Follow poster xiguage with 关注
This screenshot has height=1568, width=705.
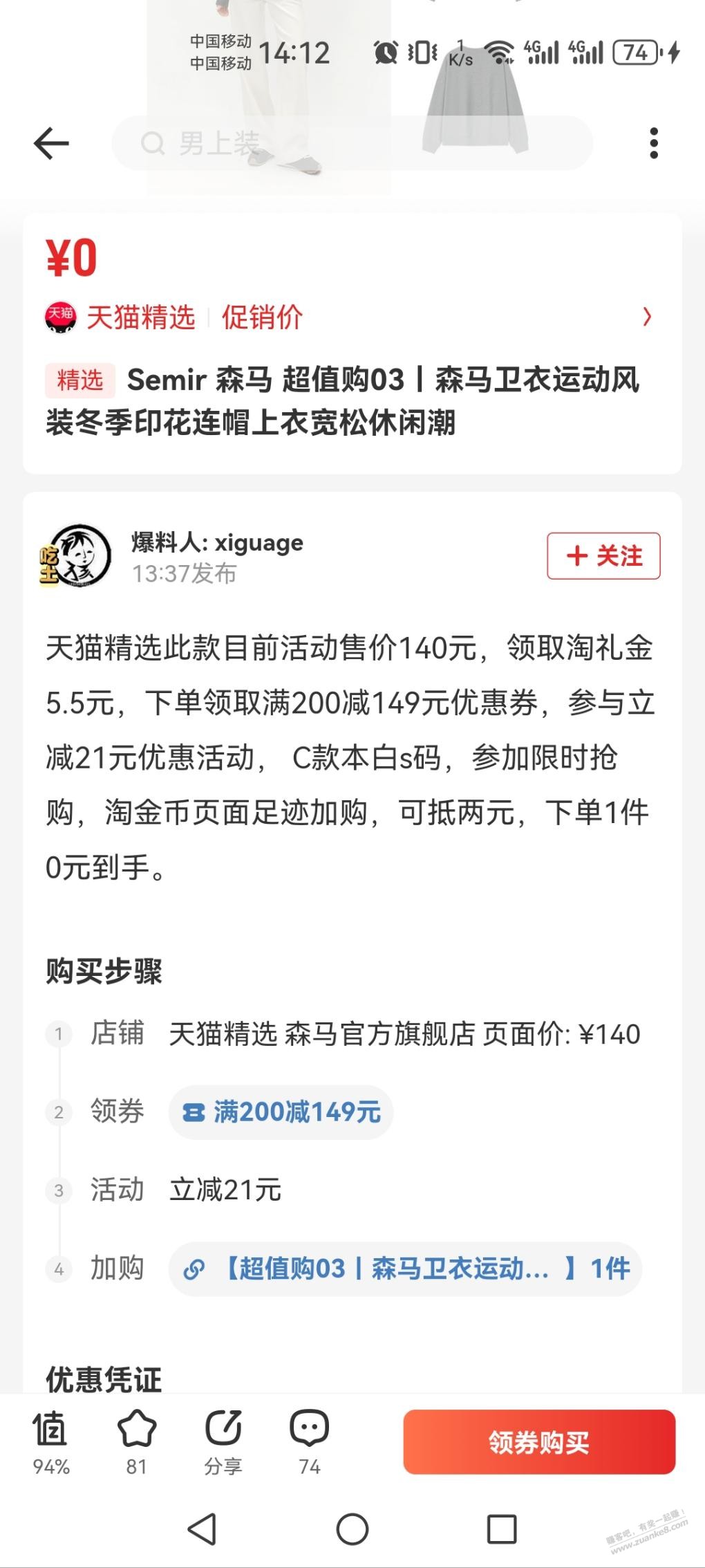pyautogui.click(x=603, y=555)
